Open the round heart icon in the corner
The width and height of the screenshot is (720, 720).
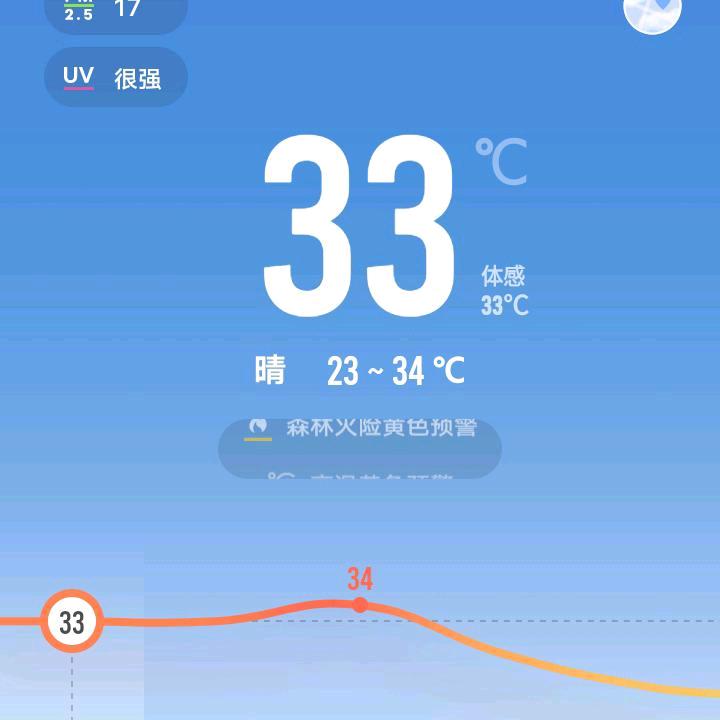[x=652, y=10]
